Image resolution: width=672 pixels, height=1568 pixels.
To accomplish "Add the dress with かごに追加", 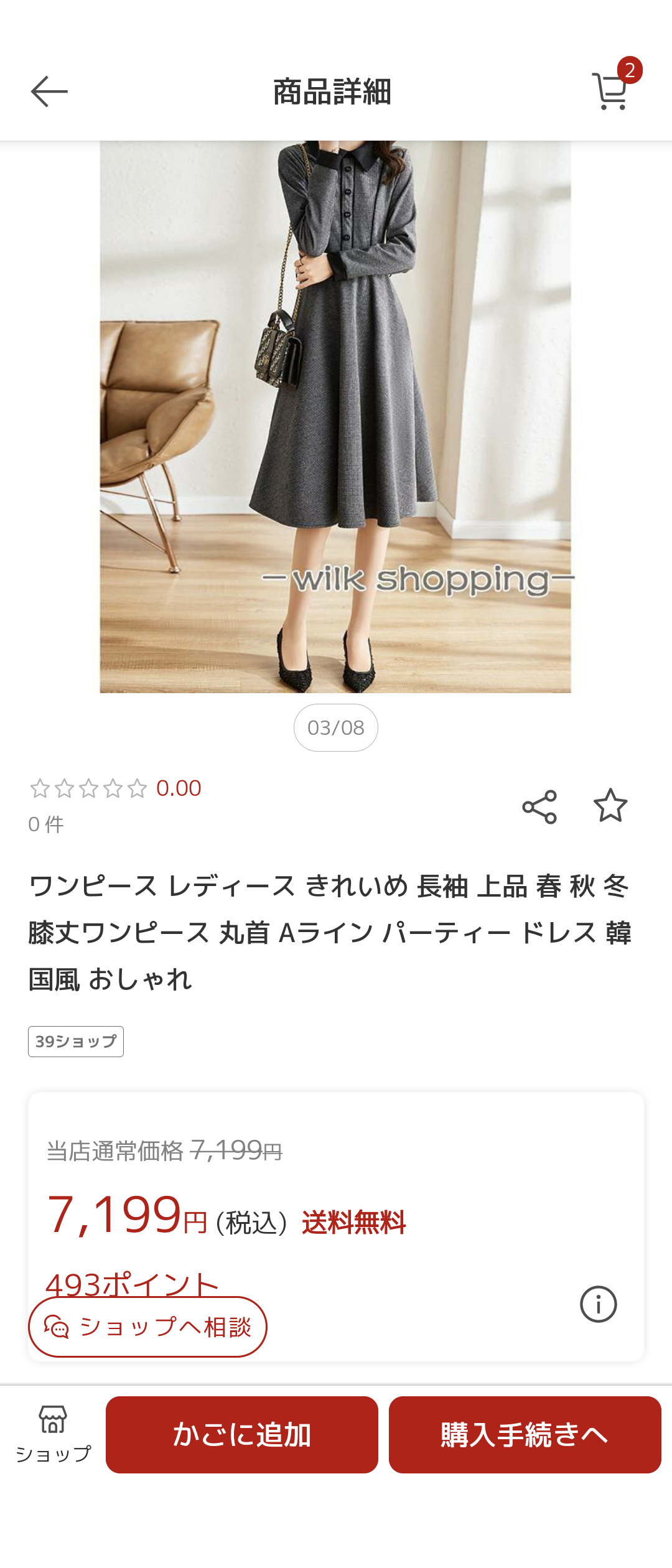I will (242, 1435).
